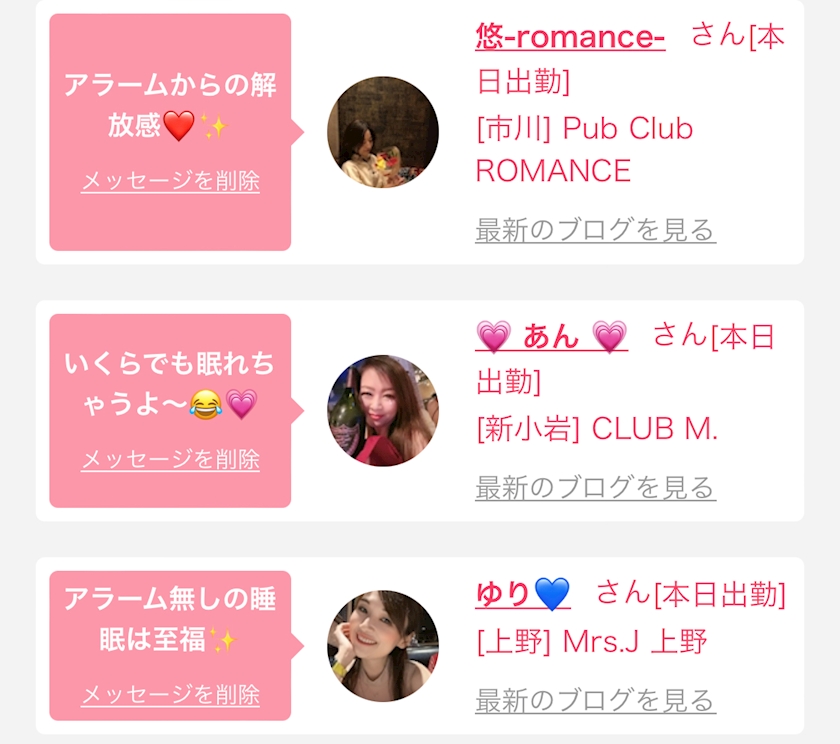Open the profile photo of ゆり

[383, 645]
